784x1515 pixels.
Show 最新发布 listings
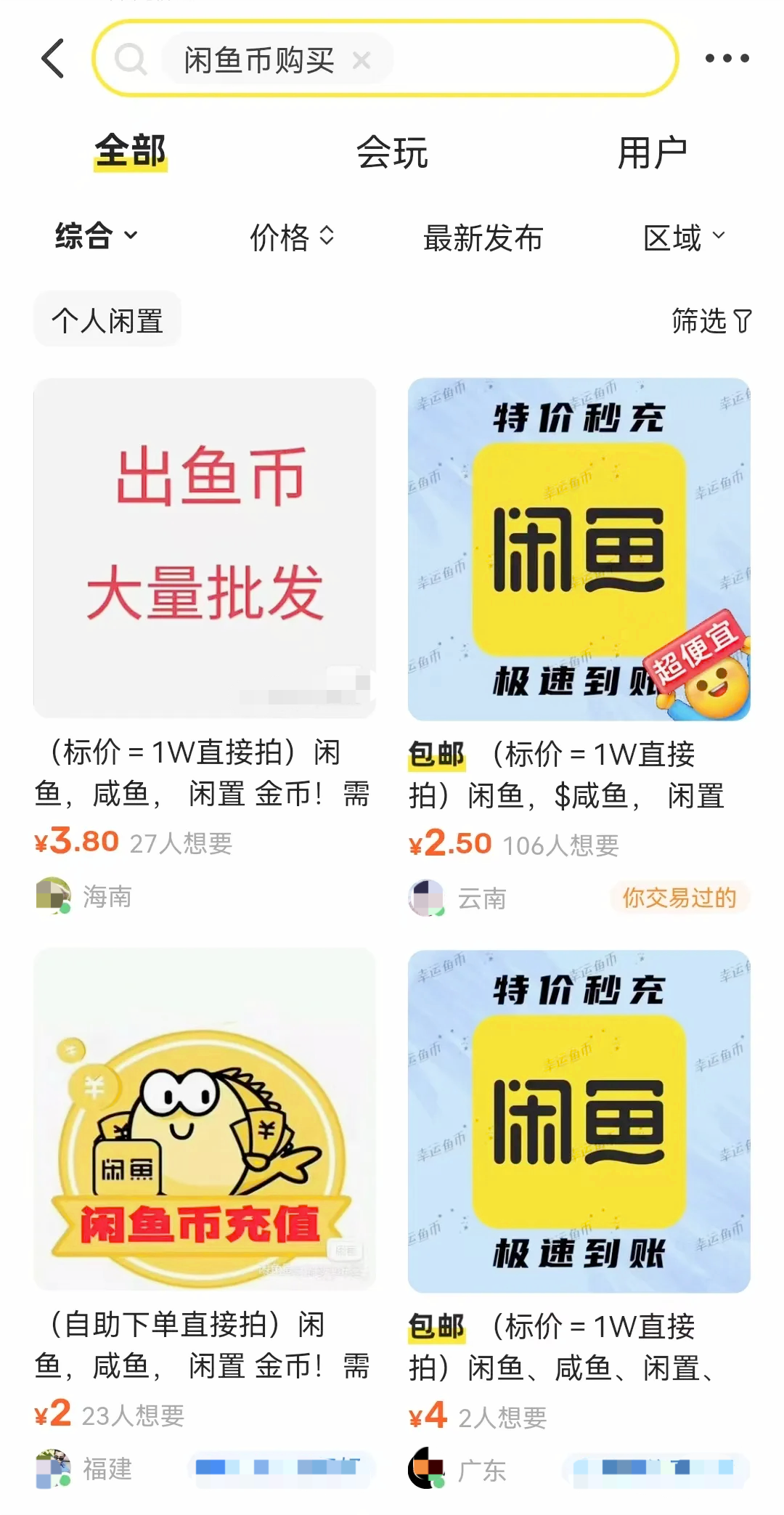click(483, 238)
